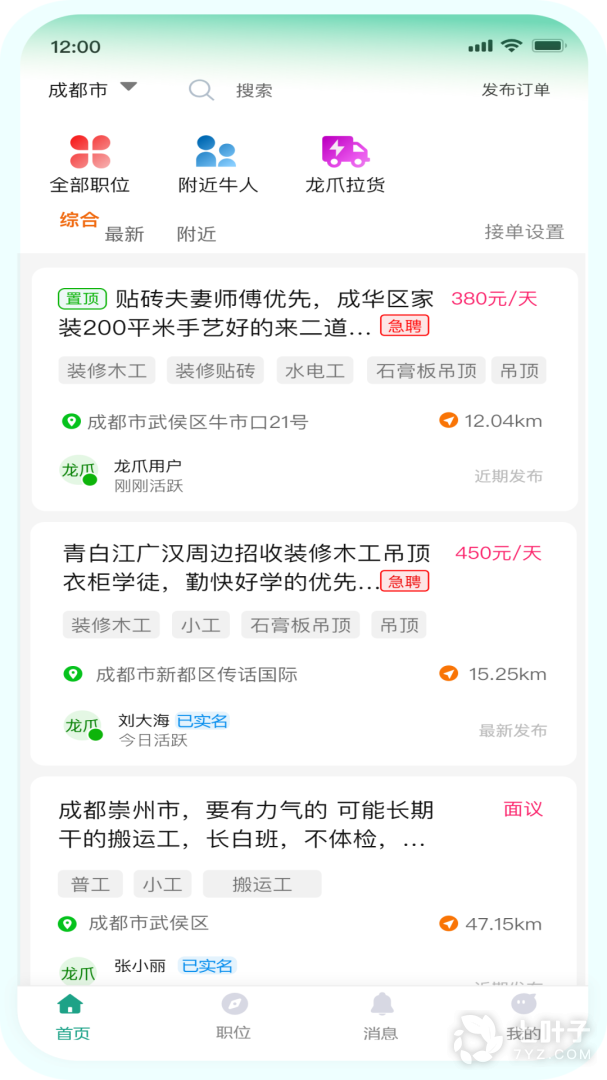Open the 成都市 city dropdown
Screen dimensions: 607x1080
click(92, 90)
